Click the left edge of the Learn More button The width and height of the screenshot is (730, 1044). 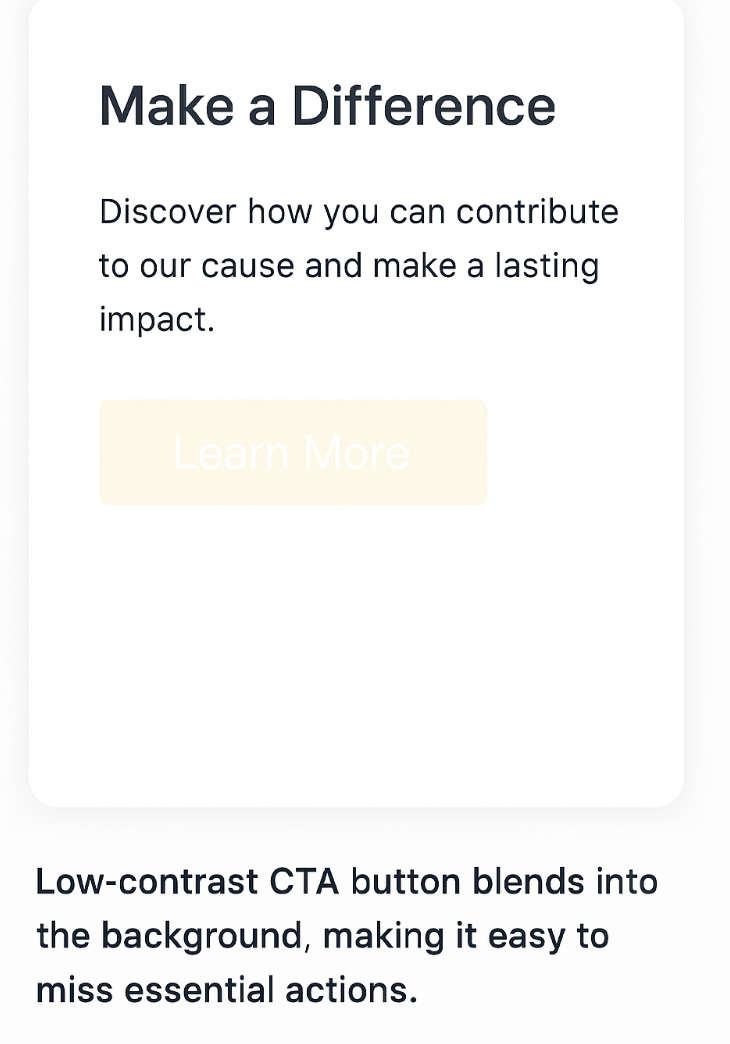click(105, 452)
